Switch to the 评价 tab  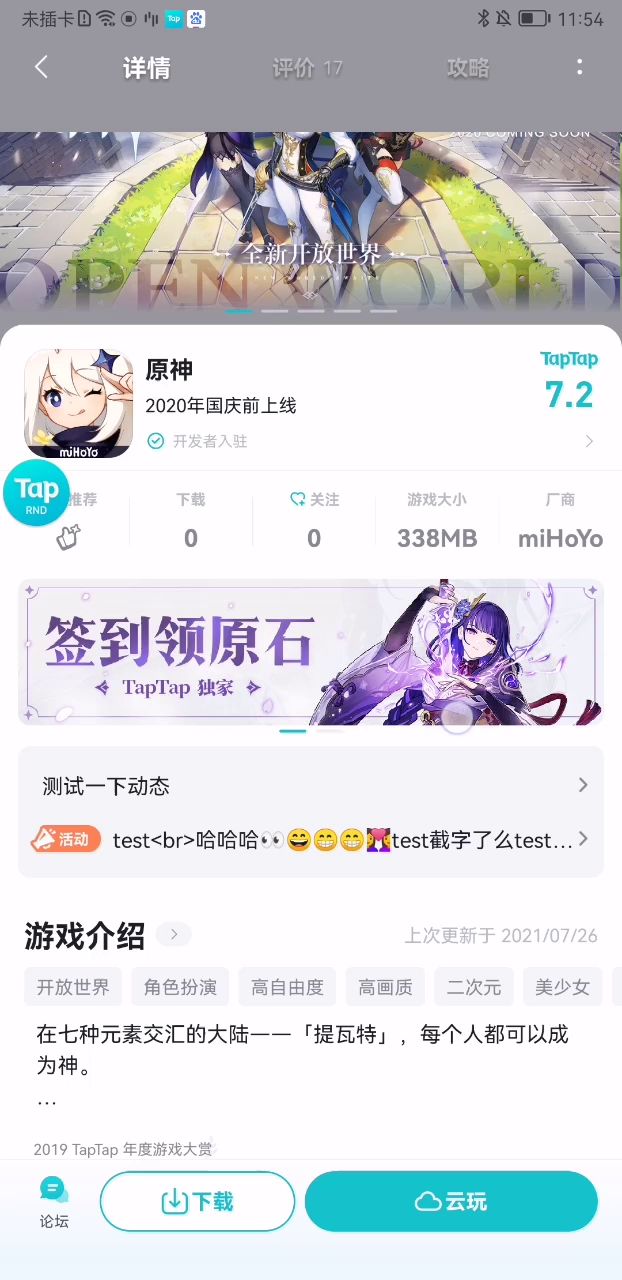306,68
